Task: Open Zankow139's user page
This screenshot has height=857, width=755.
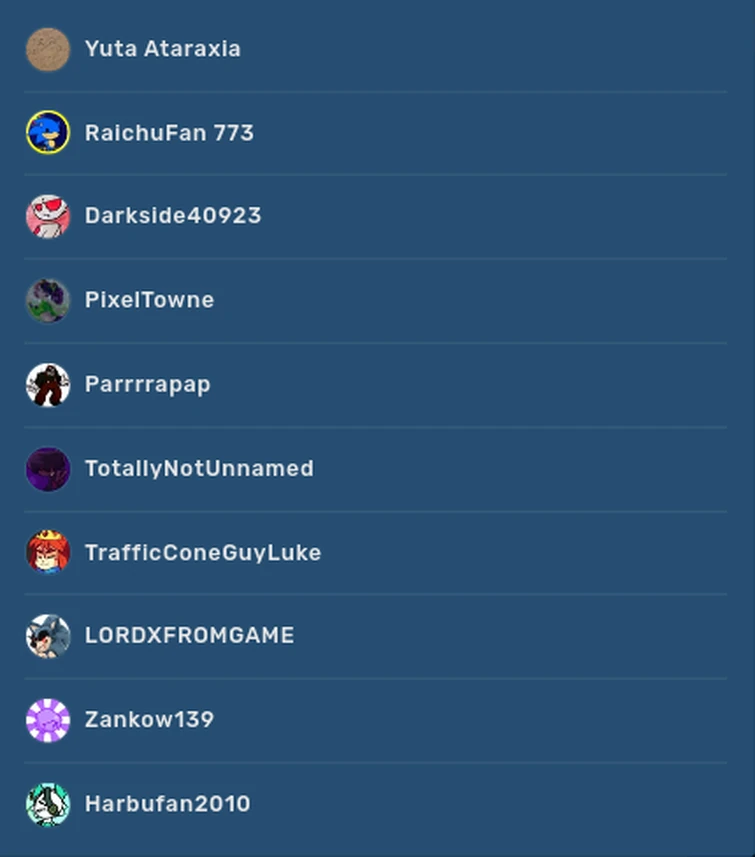Action: click(x=149, y=720)
